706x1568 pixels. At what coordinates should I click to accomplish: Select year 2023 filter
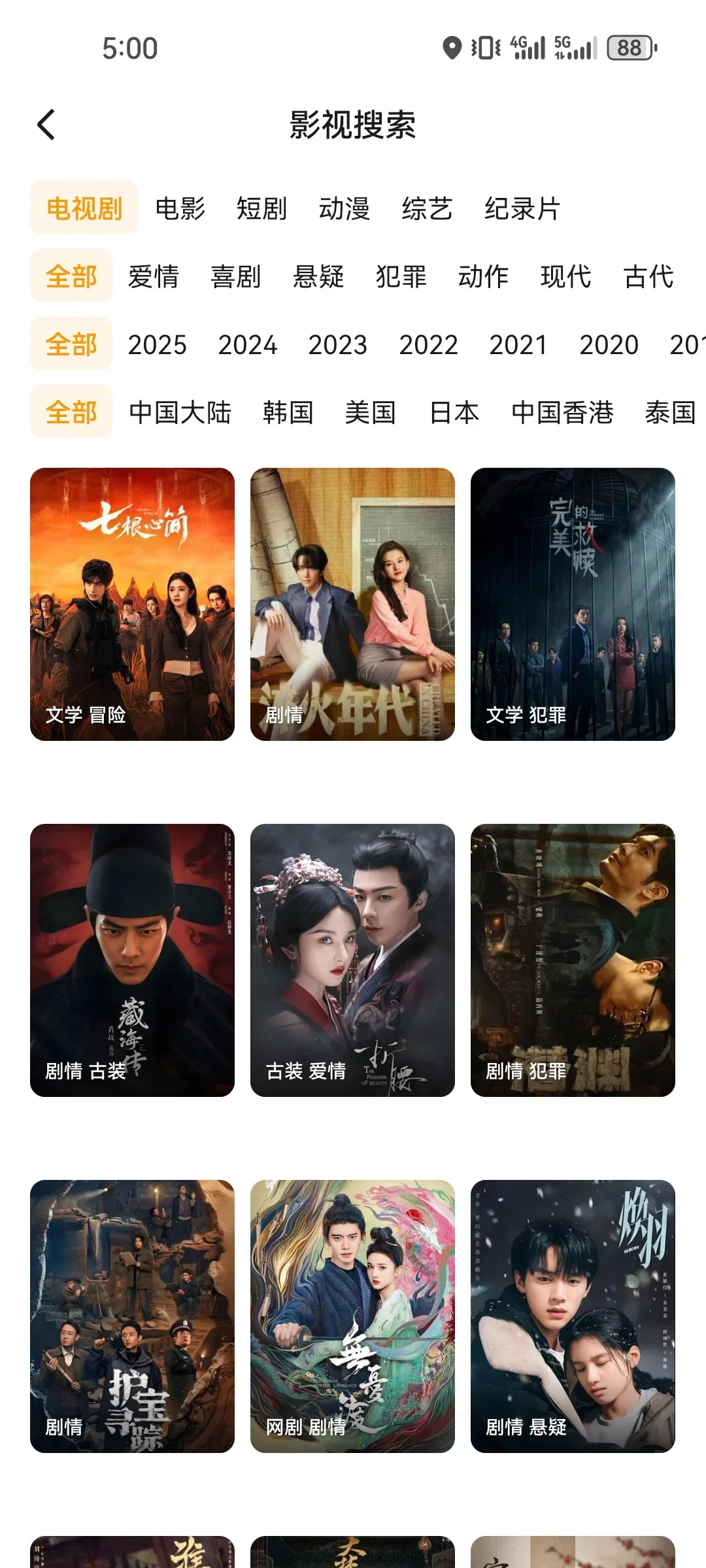click(x=337, y=344)
